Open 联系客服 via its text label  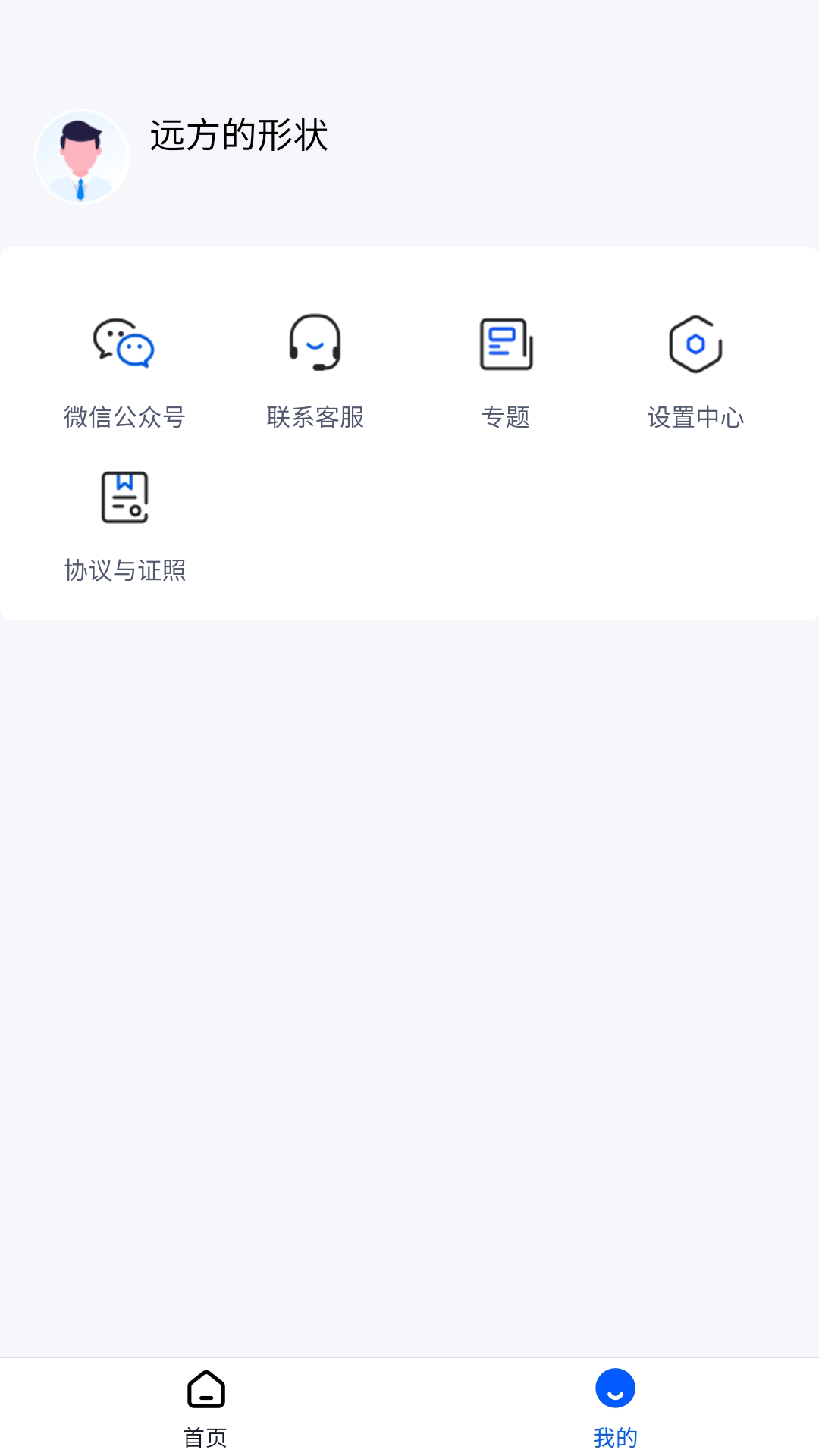[x=316, y=416]
